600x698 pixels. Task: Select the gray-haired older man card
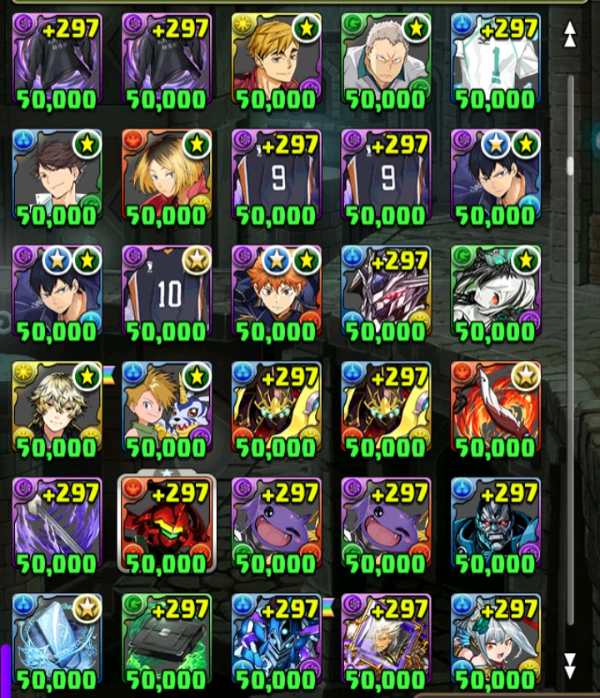click(386, 61)
